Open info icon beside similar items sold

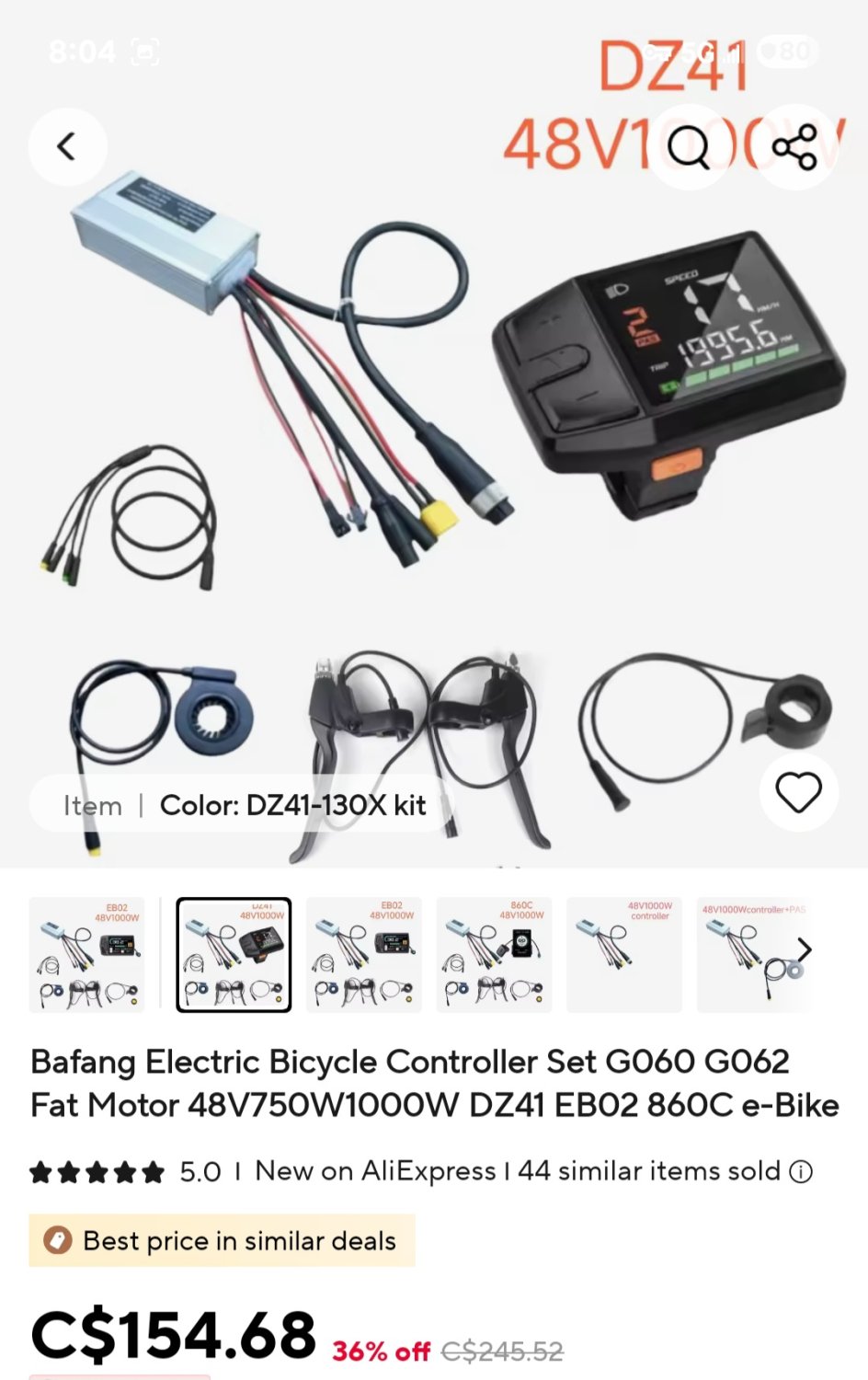click(x=802, y=1171)
